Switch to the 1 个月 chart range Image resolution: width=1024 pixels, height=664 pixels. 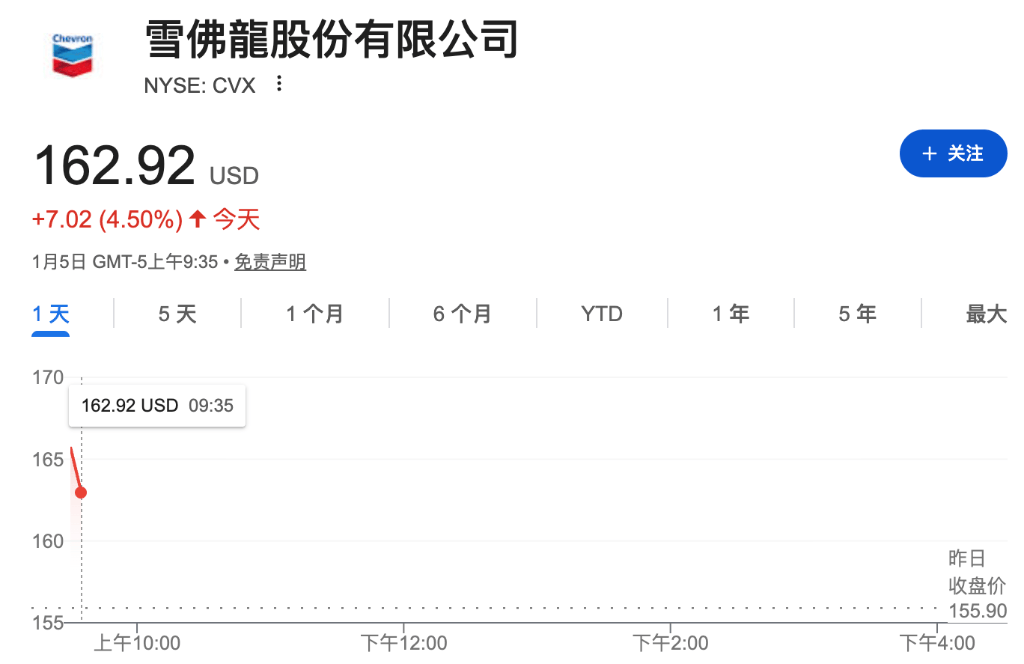pos(314,314)
